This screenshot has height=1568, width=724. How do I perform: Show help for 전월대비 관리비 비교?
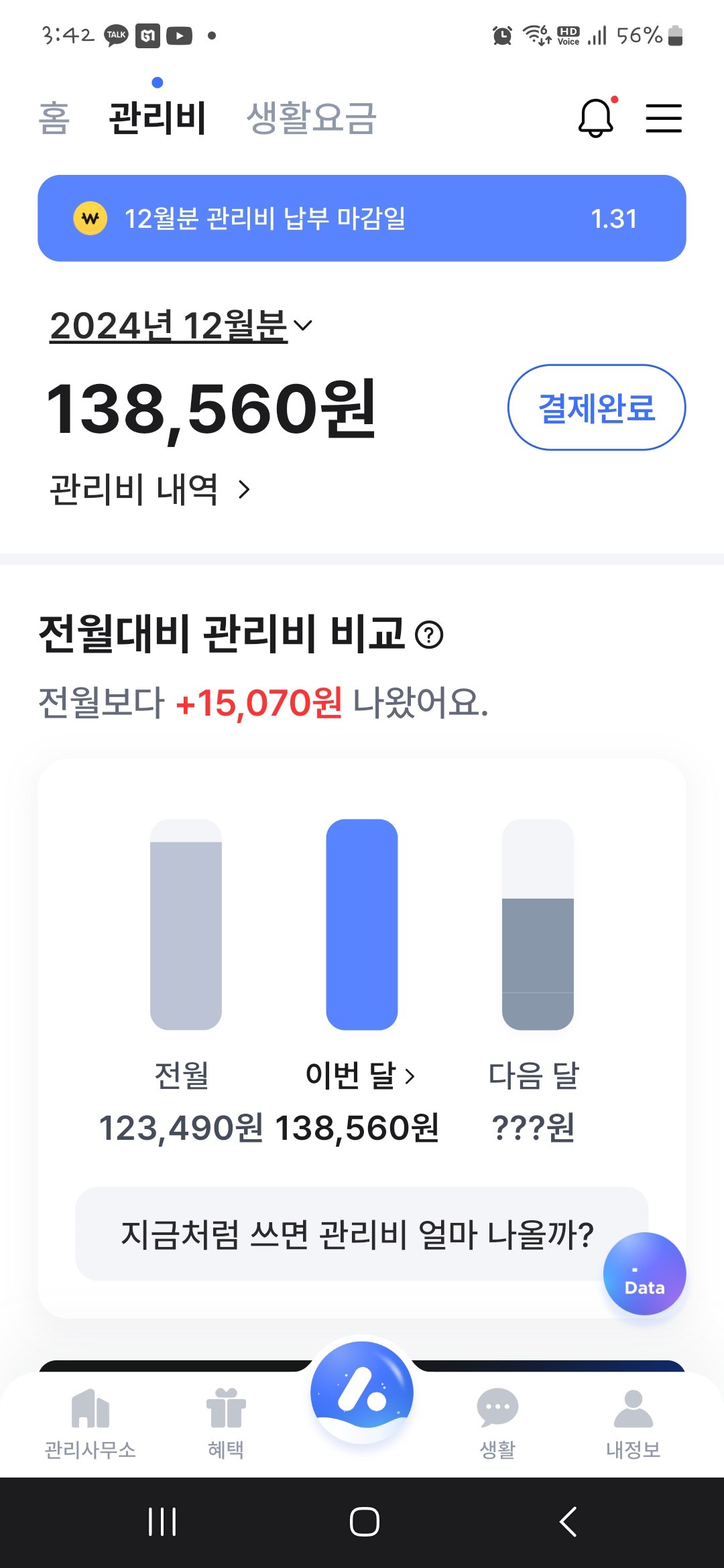(429, 635)
